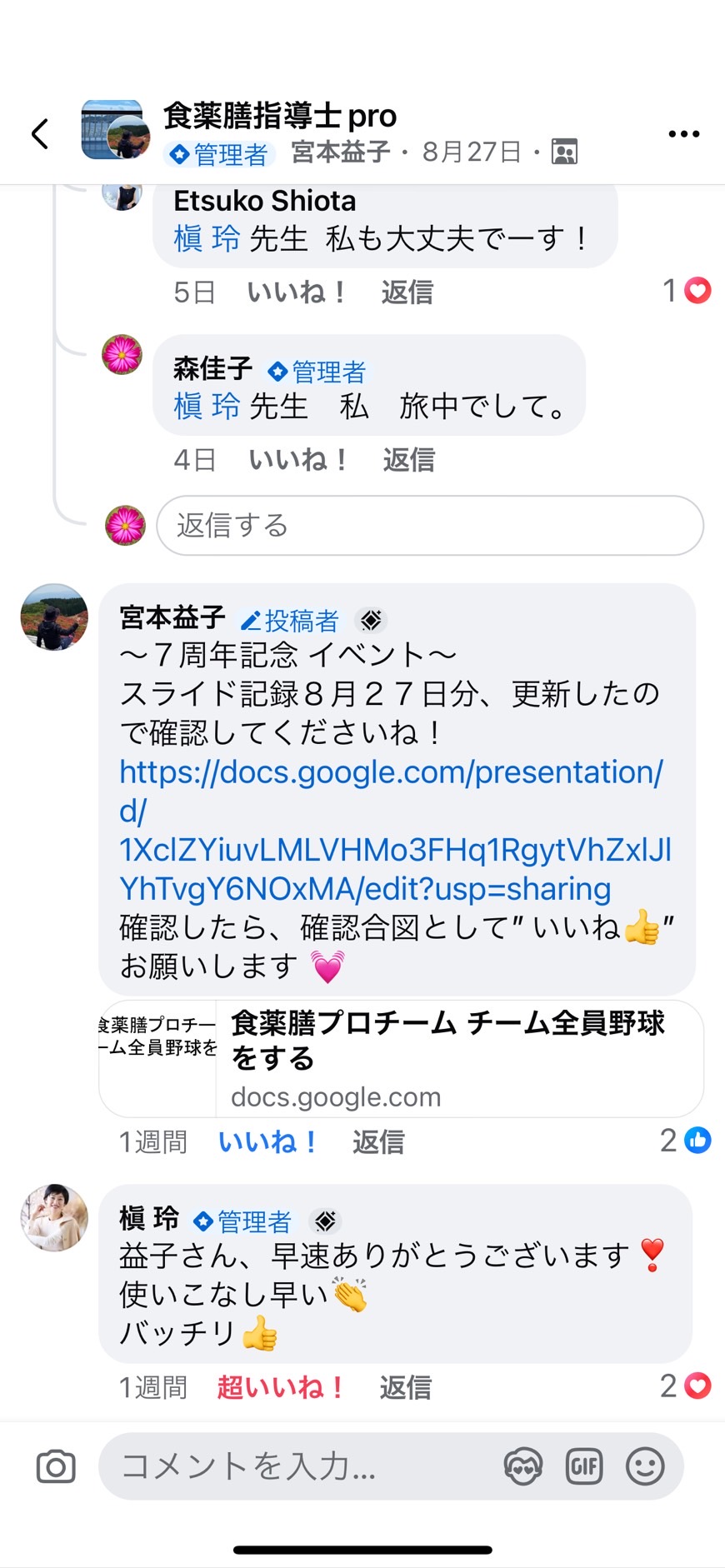Open the three-dot overflow menu
The image size is (725, 1568).
pyautogui.click(x=683, y=134)
